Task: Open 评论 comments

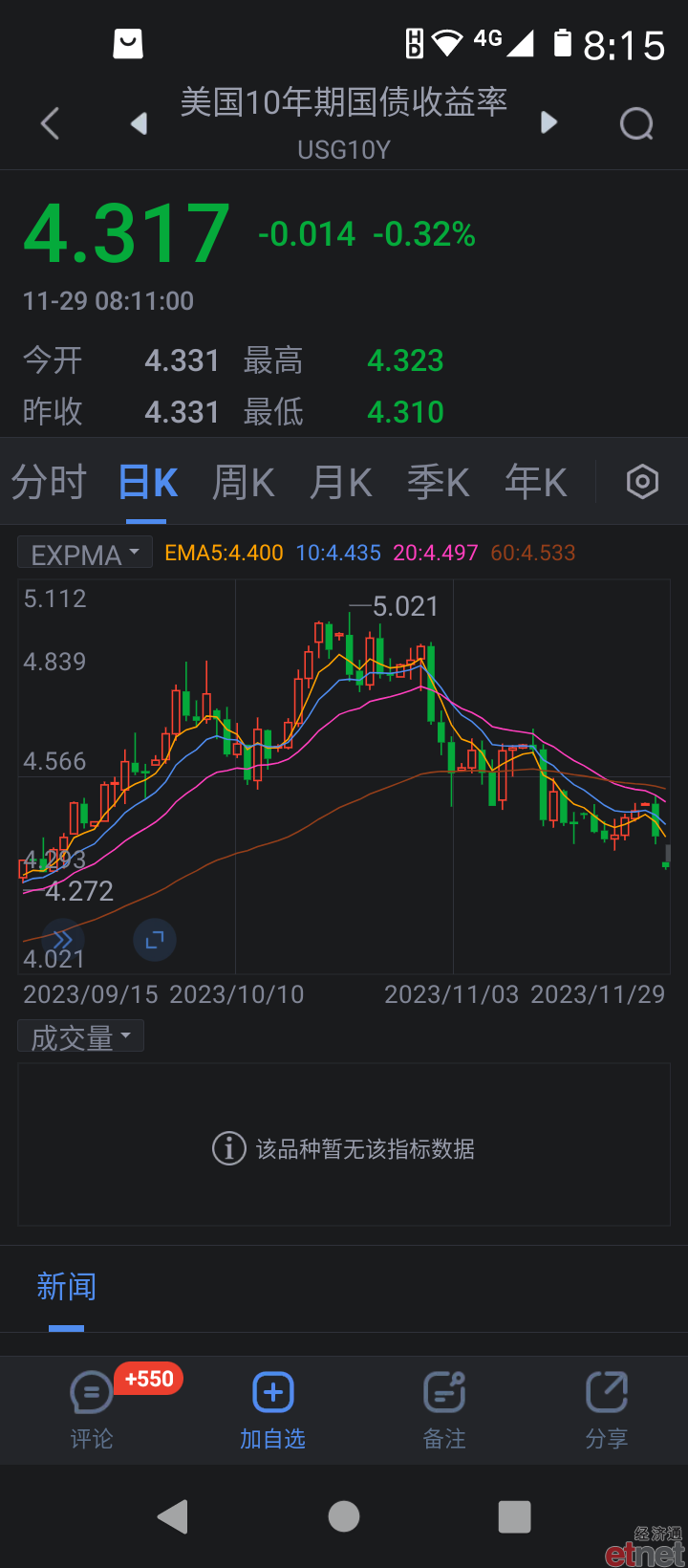Action: click(x=92, y=1410)
